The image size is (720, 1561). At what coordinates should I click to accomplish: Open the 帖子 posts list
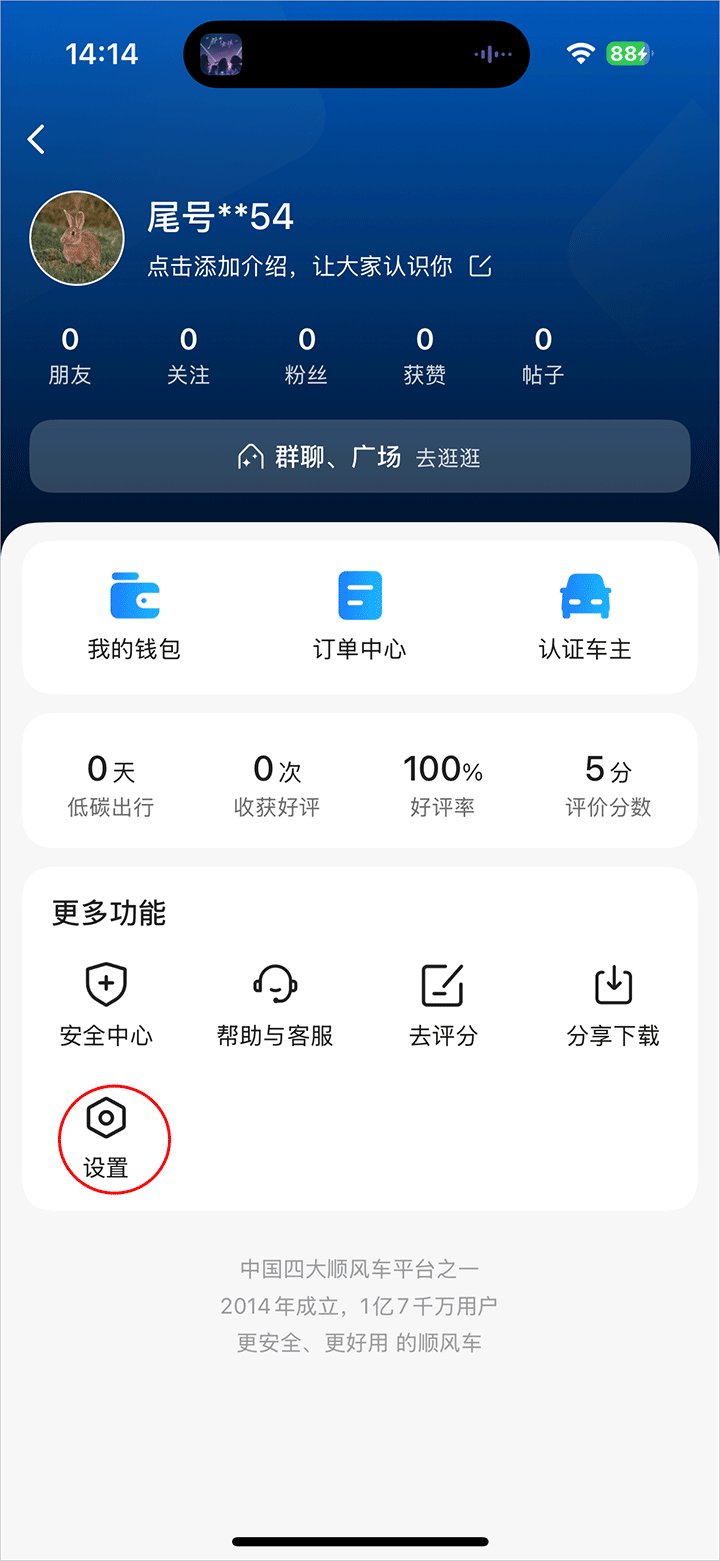tap(543, 356)
